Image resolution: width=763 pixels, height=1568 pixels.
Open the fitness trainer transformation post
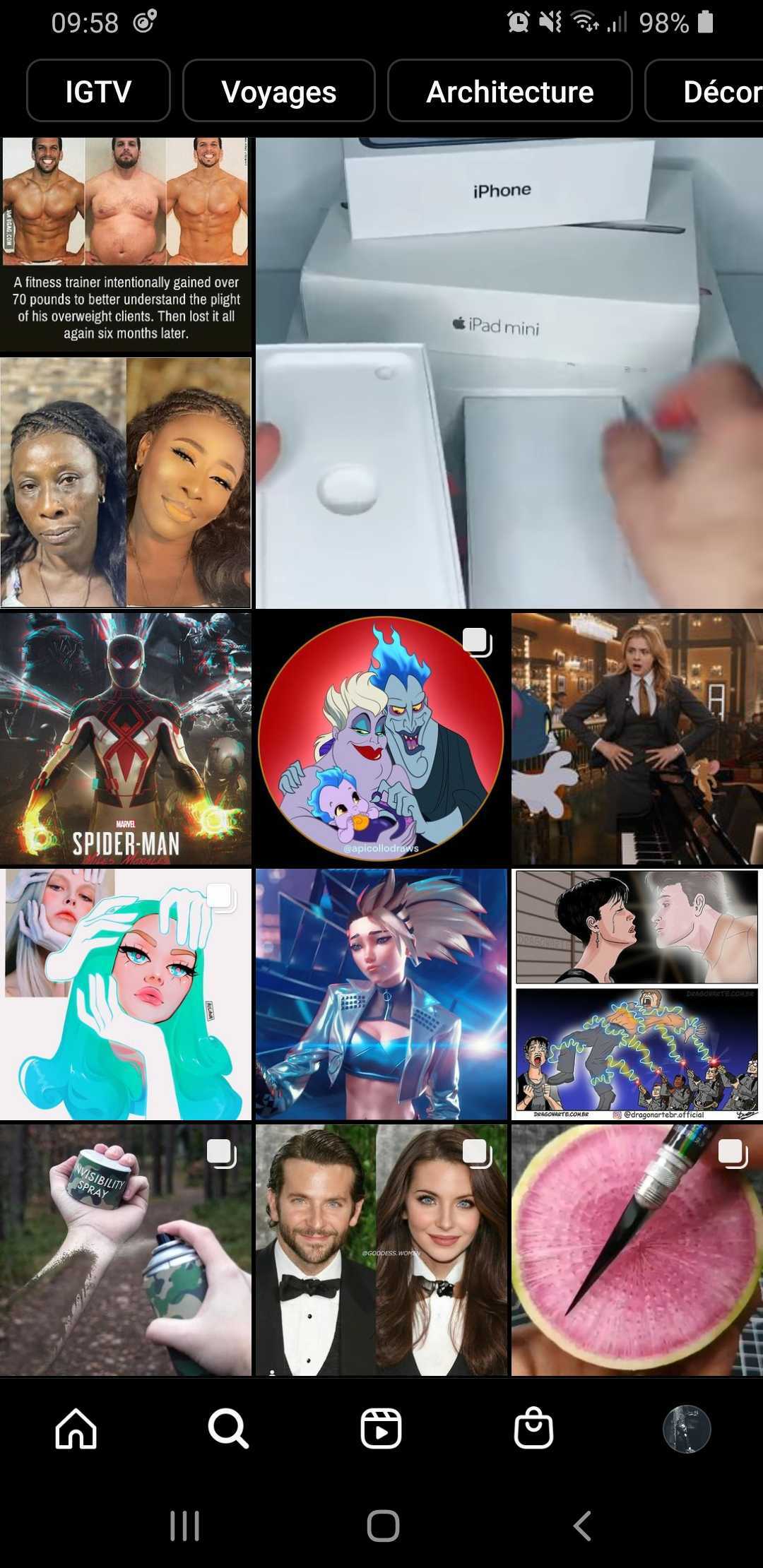click(126, 244)
